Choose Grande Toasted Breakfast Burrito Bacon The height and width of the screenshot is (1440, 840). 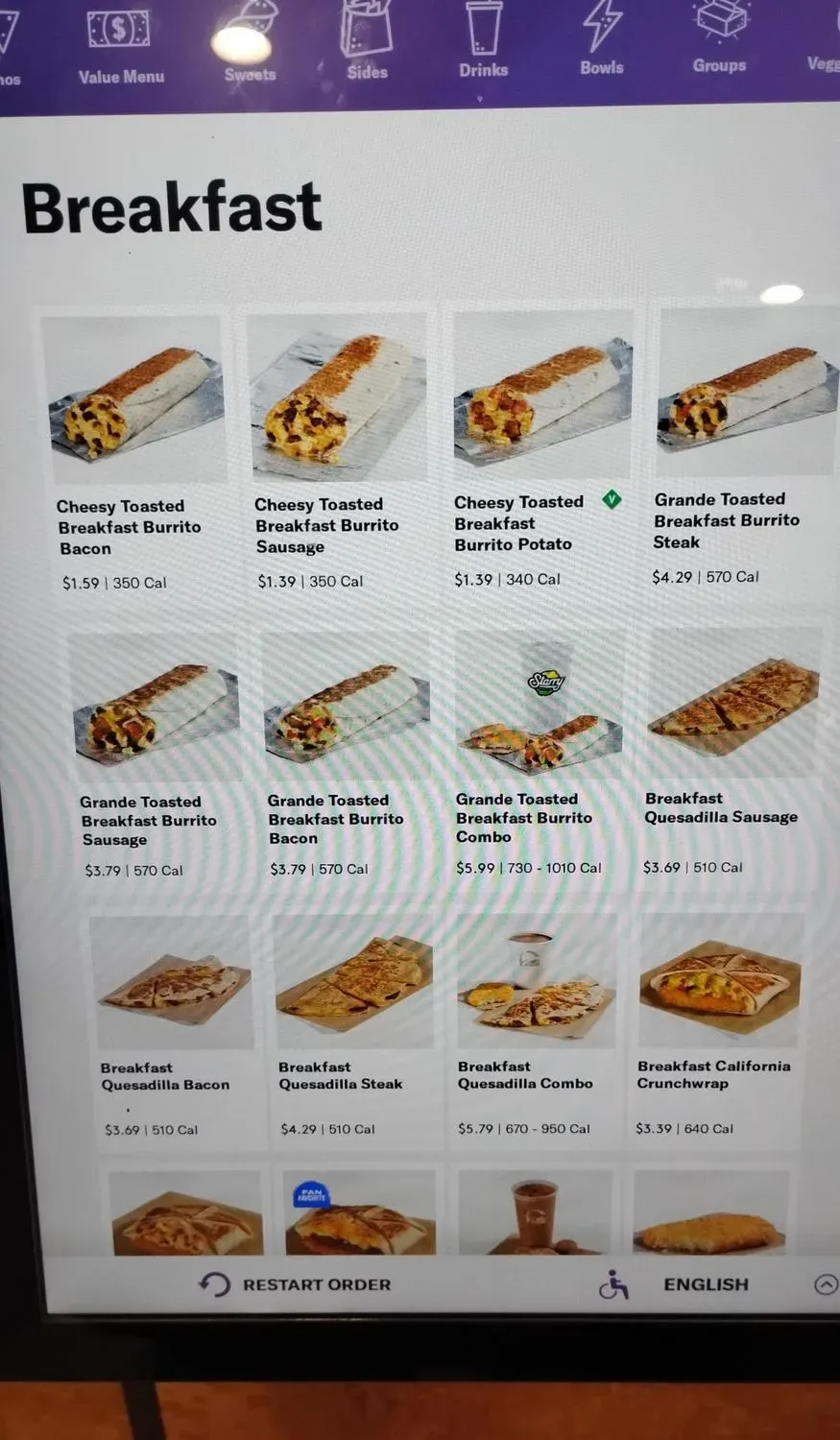click(x=345, y=752)
